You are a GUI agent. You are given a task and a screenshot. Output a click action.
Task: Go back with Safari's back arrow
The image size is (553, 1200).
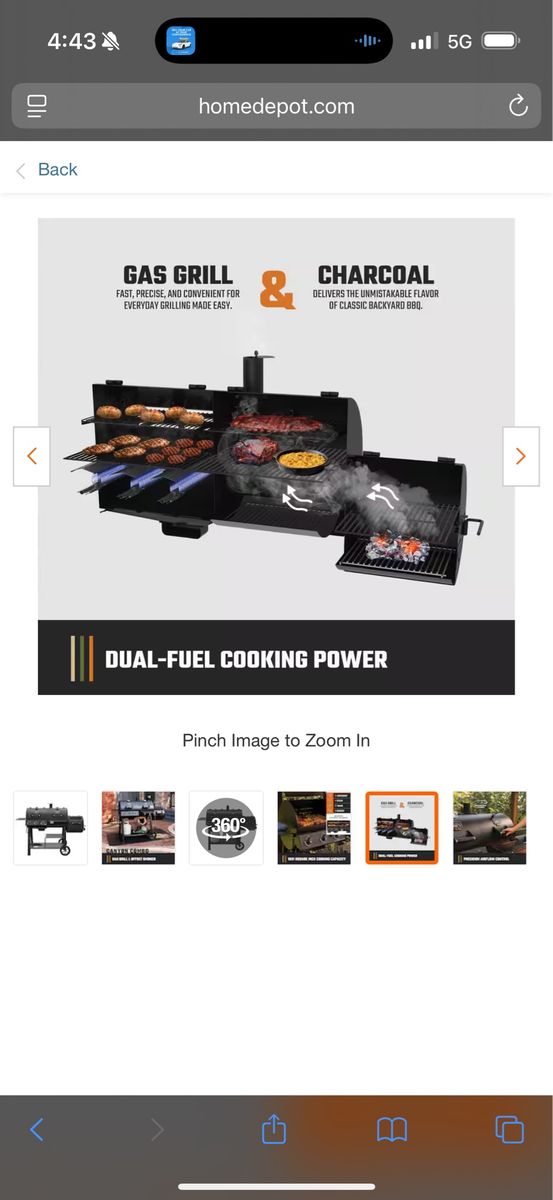[x=37, y=1130]
